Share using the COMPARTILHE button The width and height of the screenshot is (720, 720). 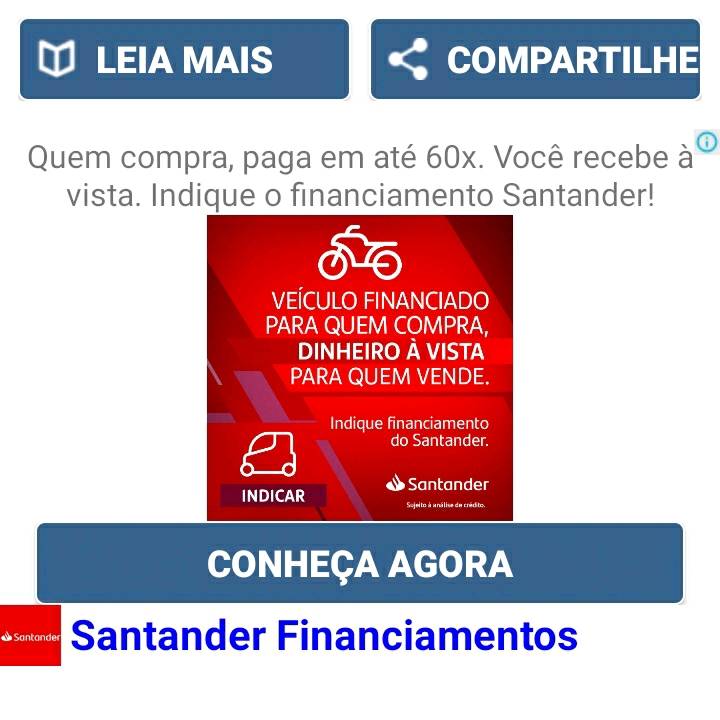coord(536,60)
